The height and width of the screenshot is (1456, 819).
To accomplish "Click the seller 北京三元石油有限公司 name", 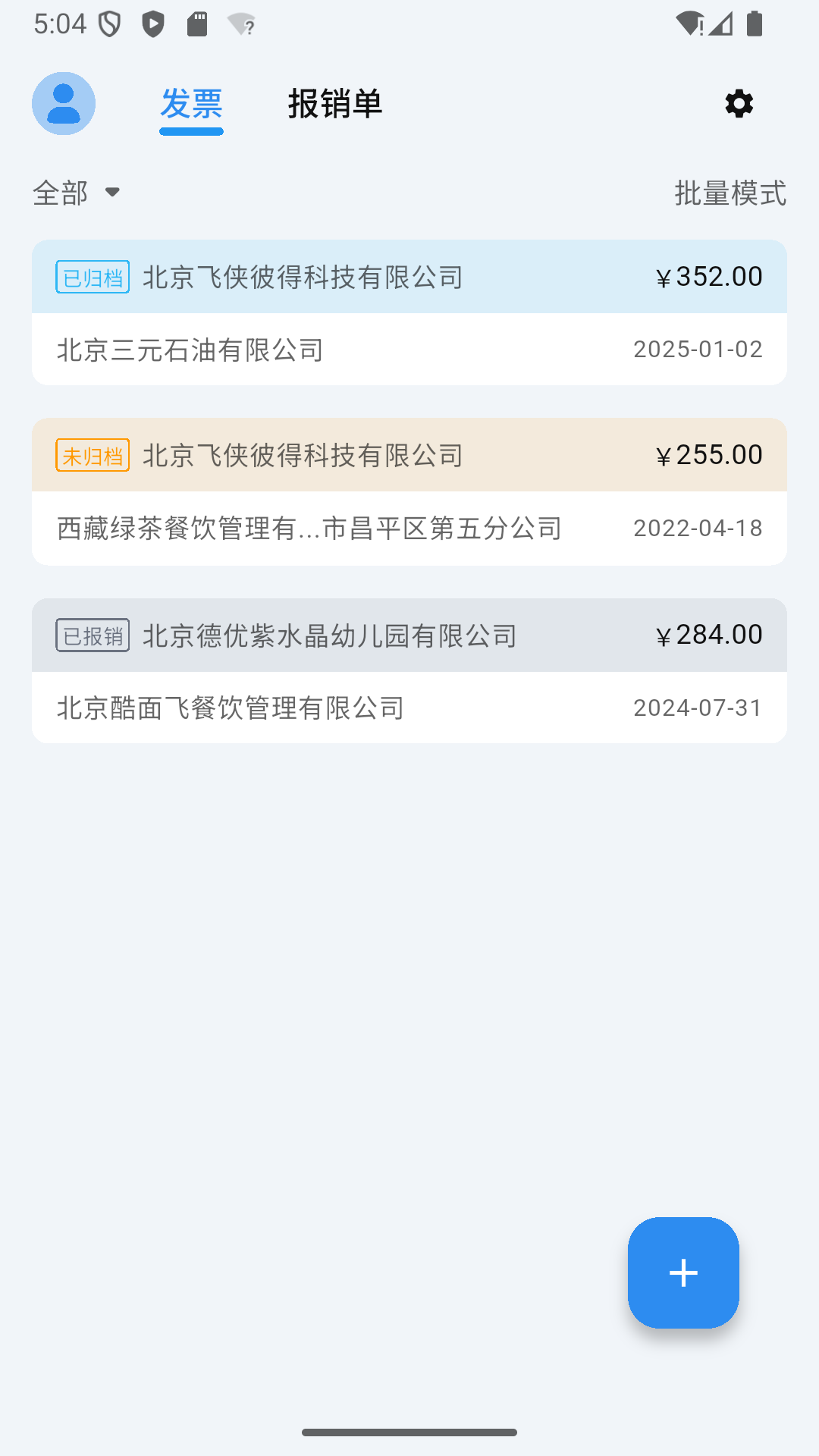I will (x=189, y=350).
